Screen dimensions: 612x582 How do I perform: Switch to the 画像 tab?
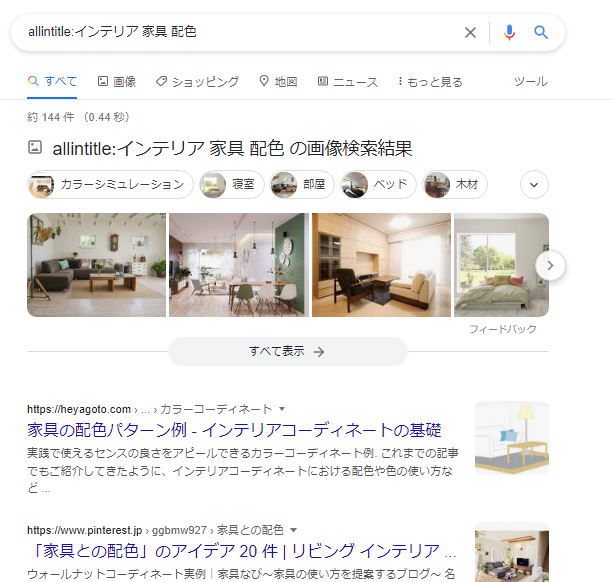[x=117, y=82]
